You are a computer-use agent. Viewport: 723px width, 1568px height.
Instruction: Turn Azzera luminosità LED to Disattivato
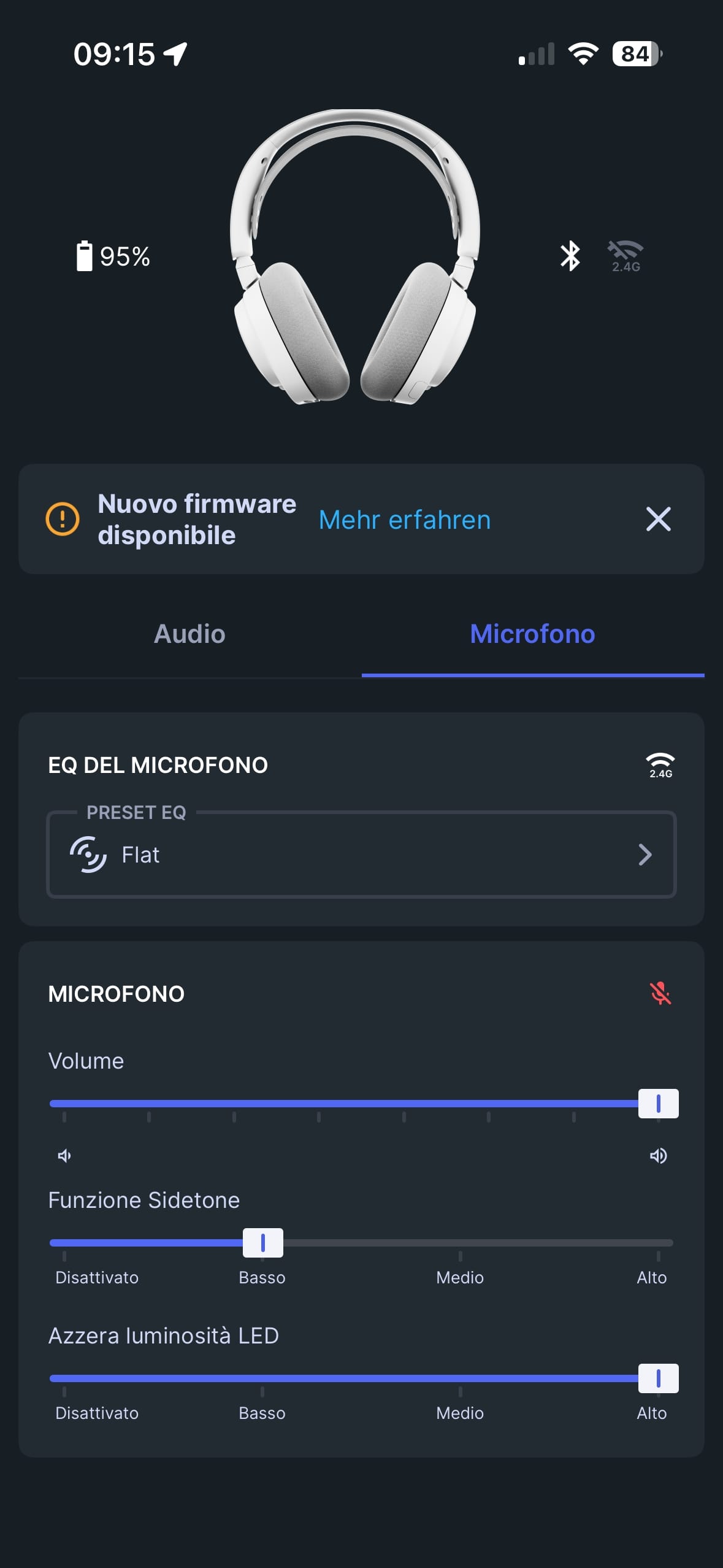[x=64, y=1378]
